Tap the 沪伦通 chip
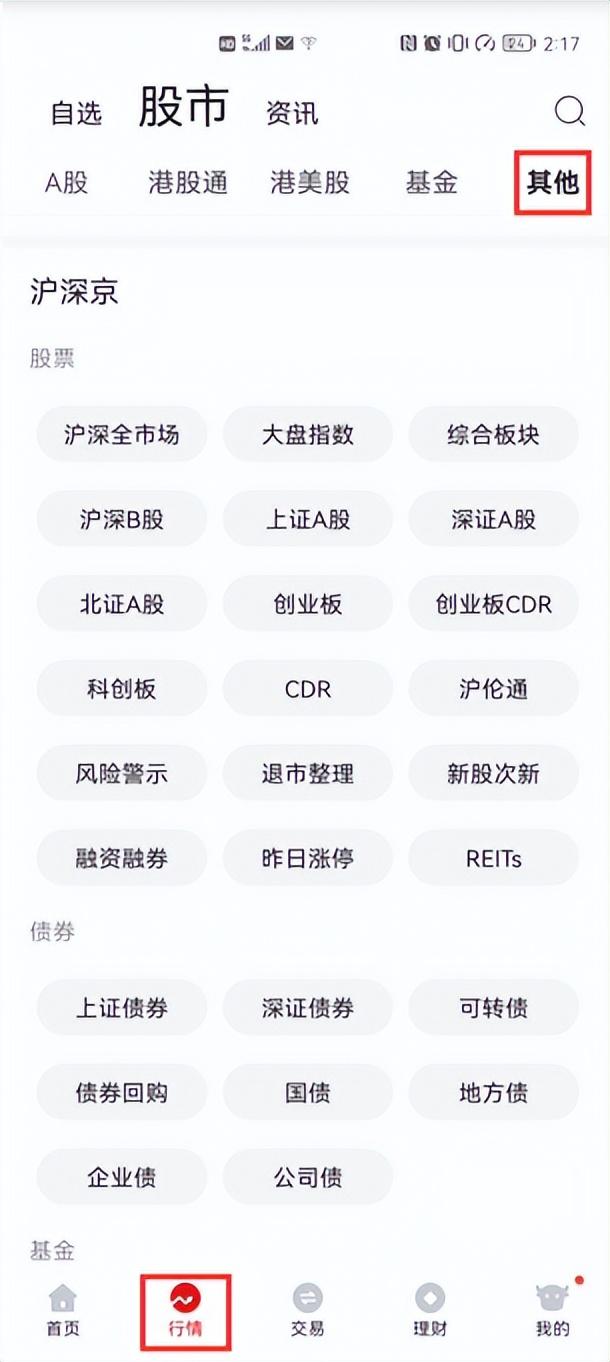This screenshot has height=1362, width=610. (494, 689)
